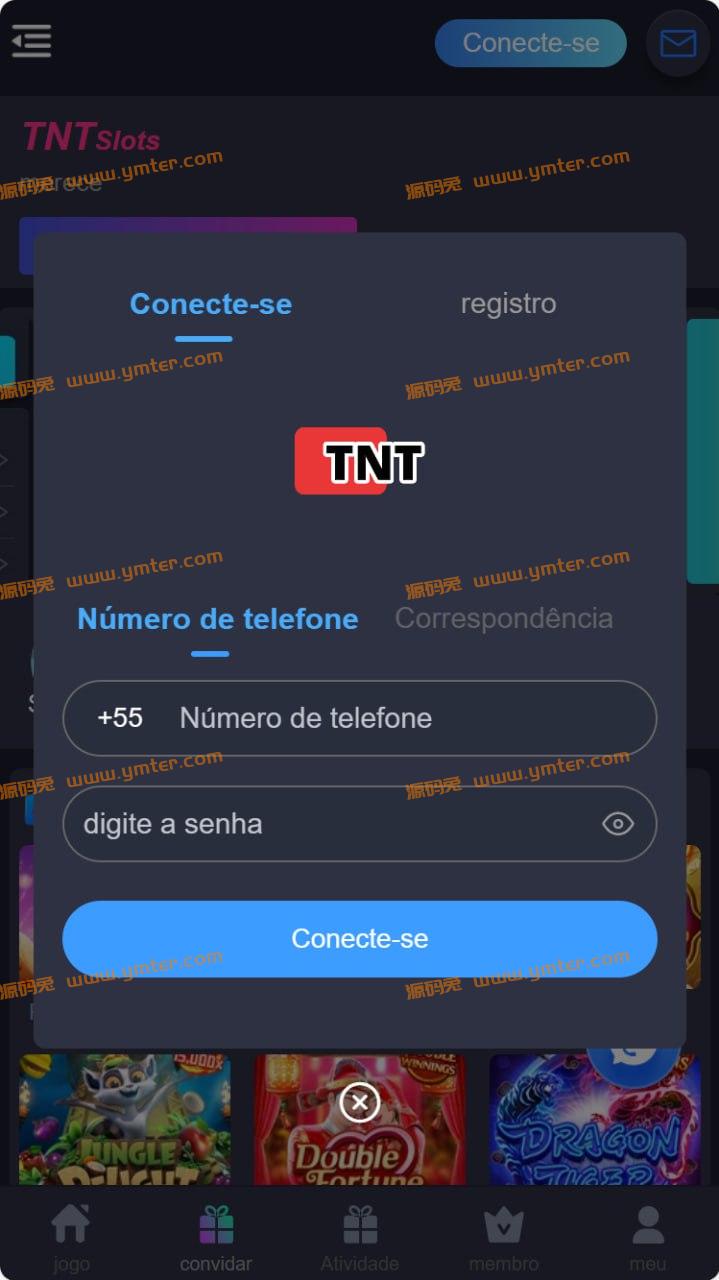
Task: Tap the top bar Conecte-se button
Action: click(x=530, y=43)
